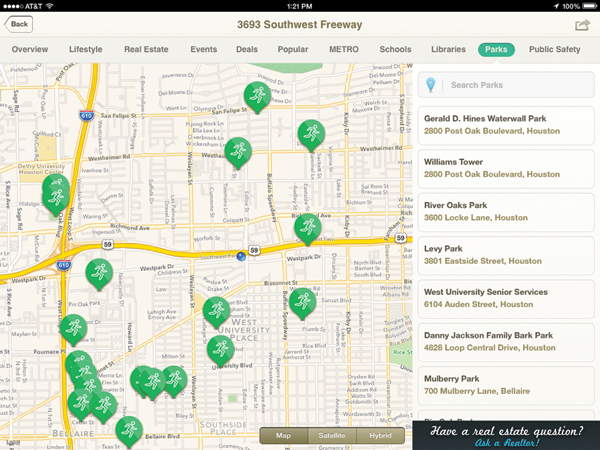Switch to the Public Safety tab

tap(554, 49)
